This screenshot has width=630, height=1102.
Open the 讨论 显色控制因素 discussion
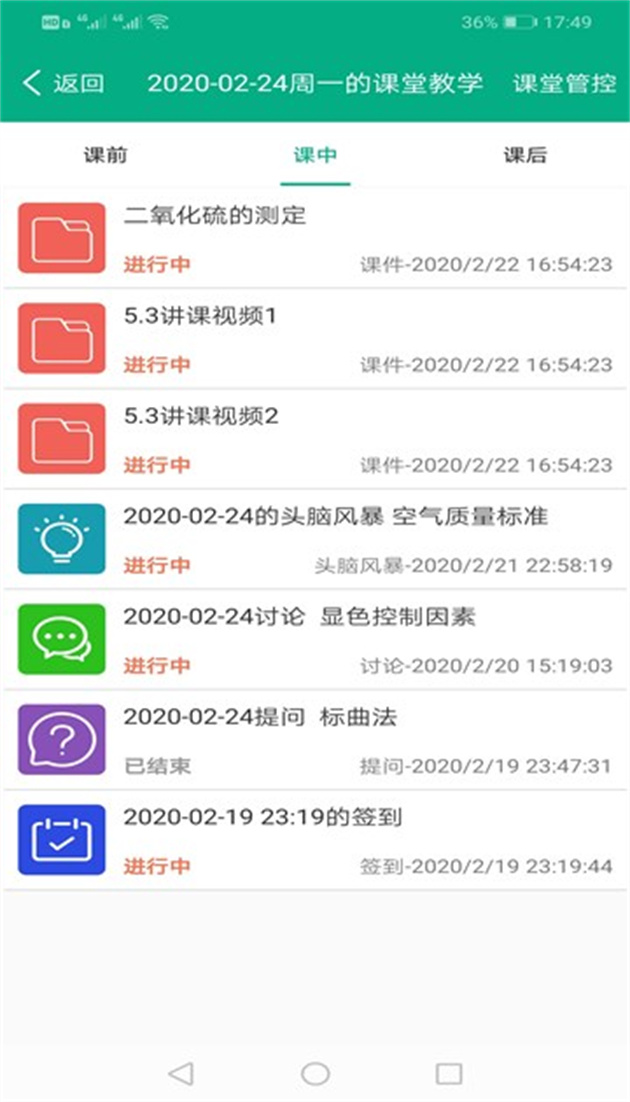pos(315,638)
